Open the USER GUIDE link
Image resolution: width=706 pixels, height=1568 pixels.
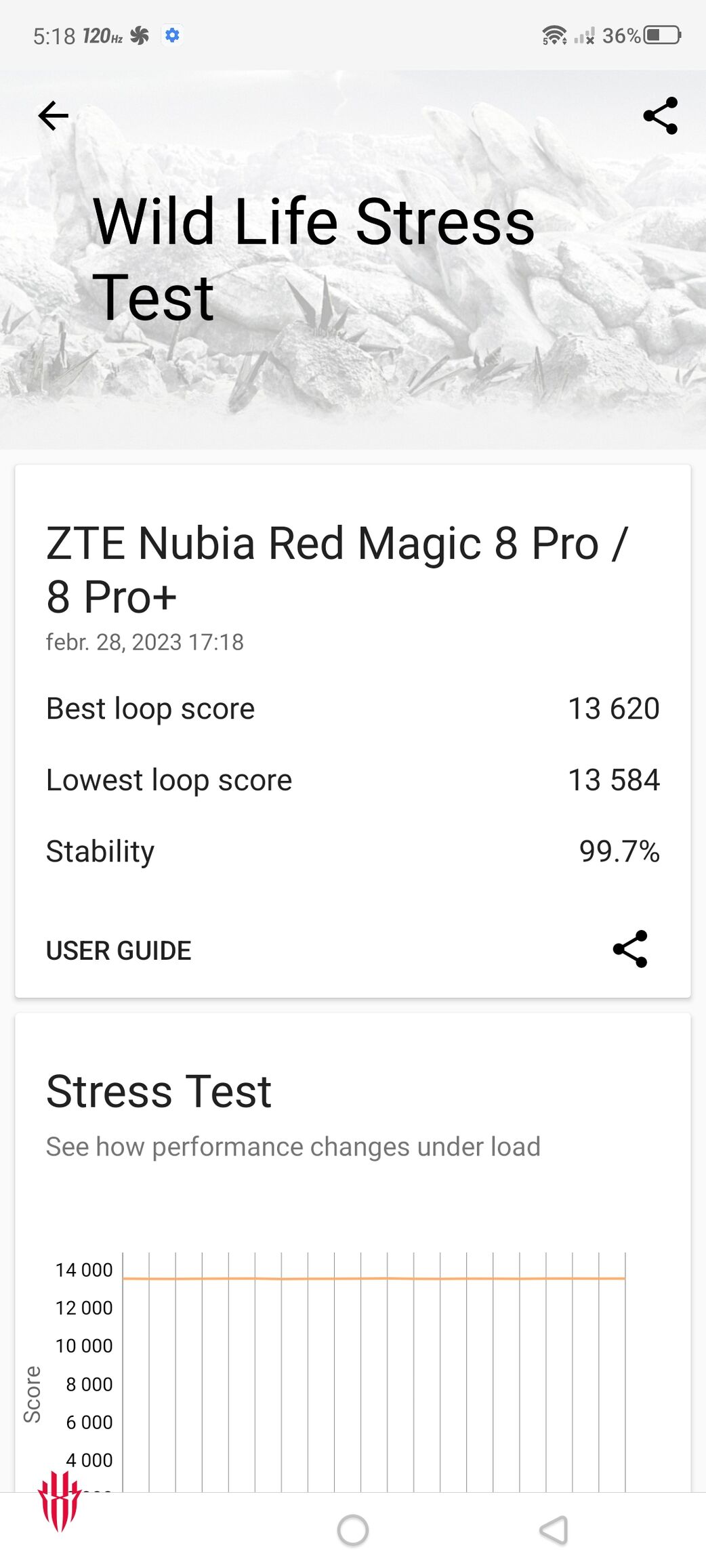click(119, 950)
